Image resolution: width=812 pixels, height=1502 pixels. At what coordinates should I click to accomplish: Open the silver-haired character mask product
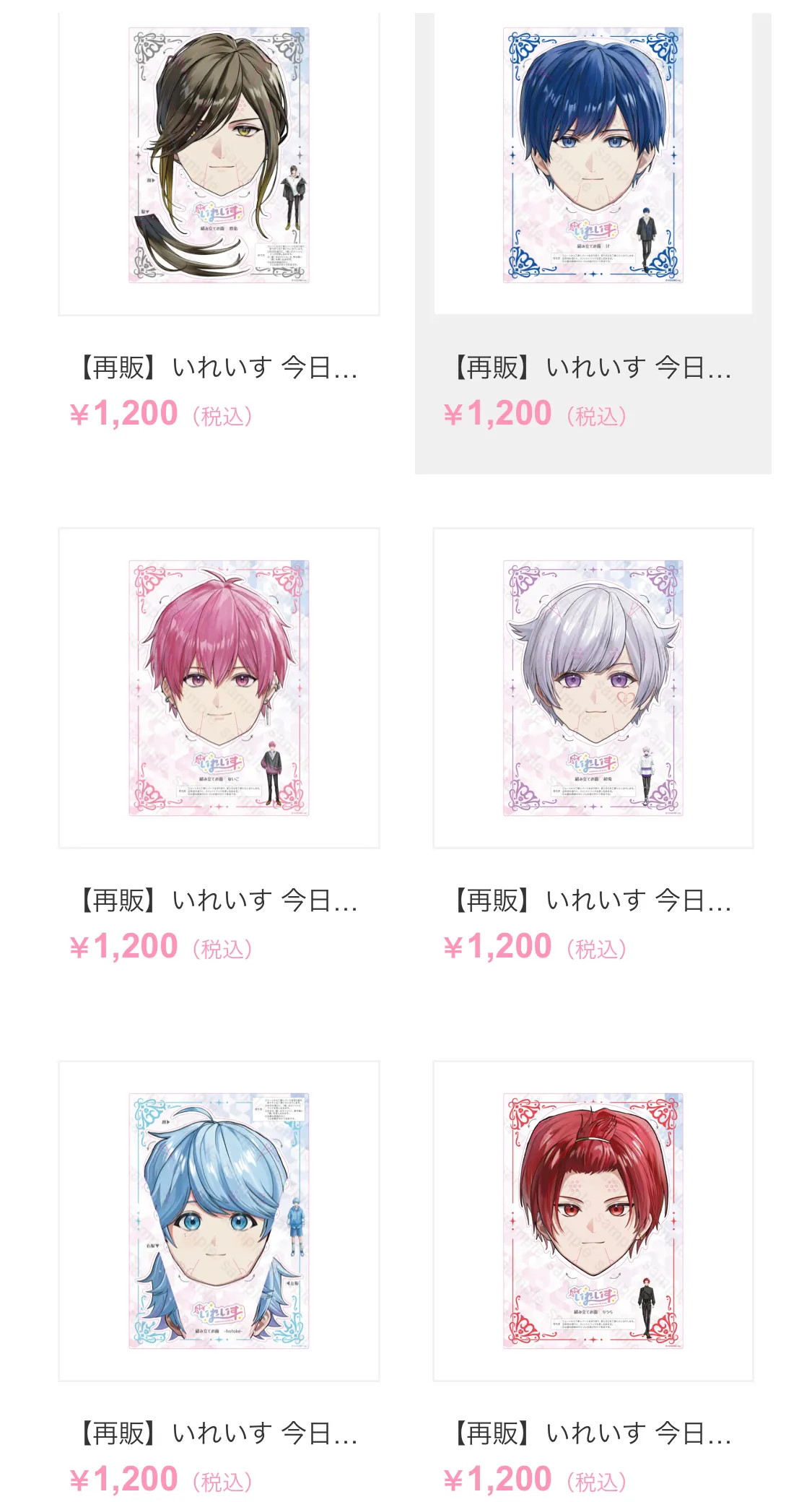tap(593, 687)
